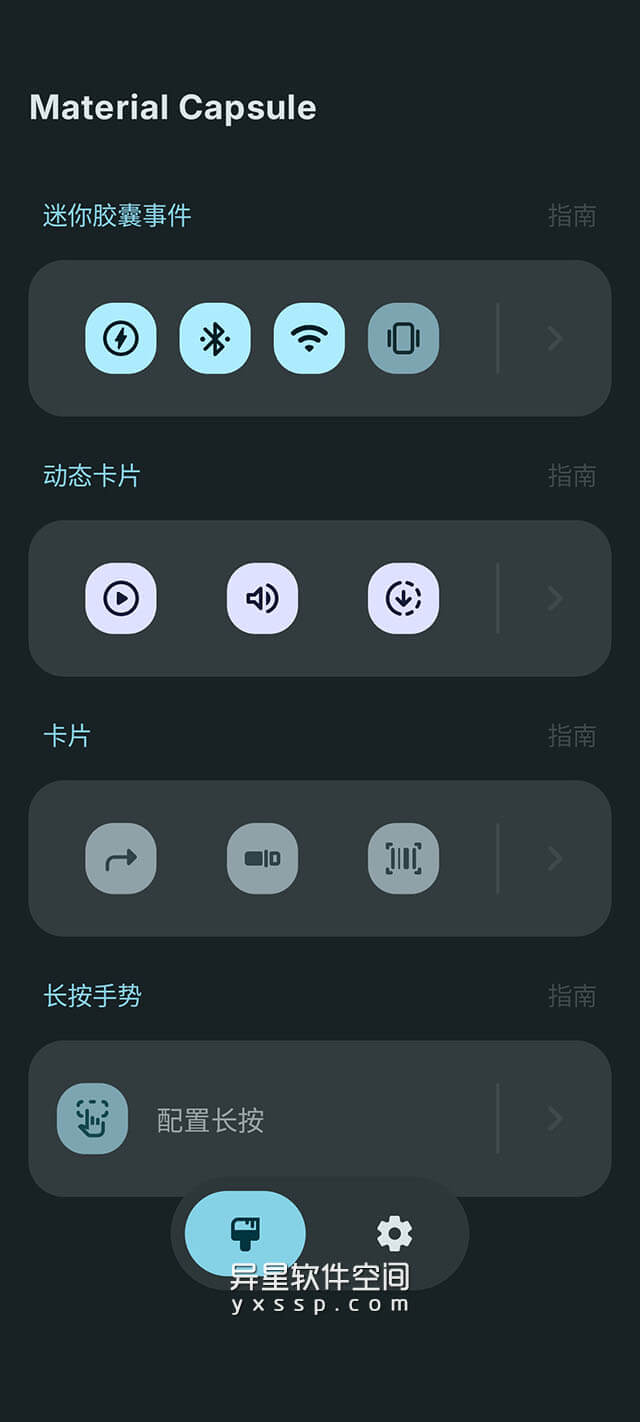Screen dimensions: 640x1422
Task: Open 配置长按 long-press settings
Action: pyautogui.click(x=210, y=1120)
